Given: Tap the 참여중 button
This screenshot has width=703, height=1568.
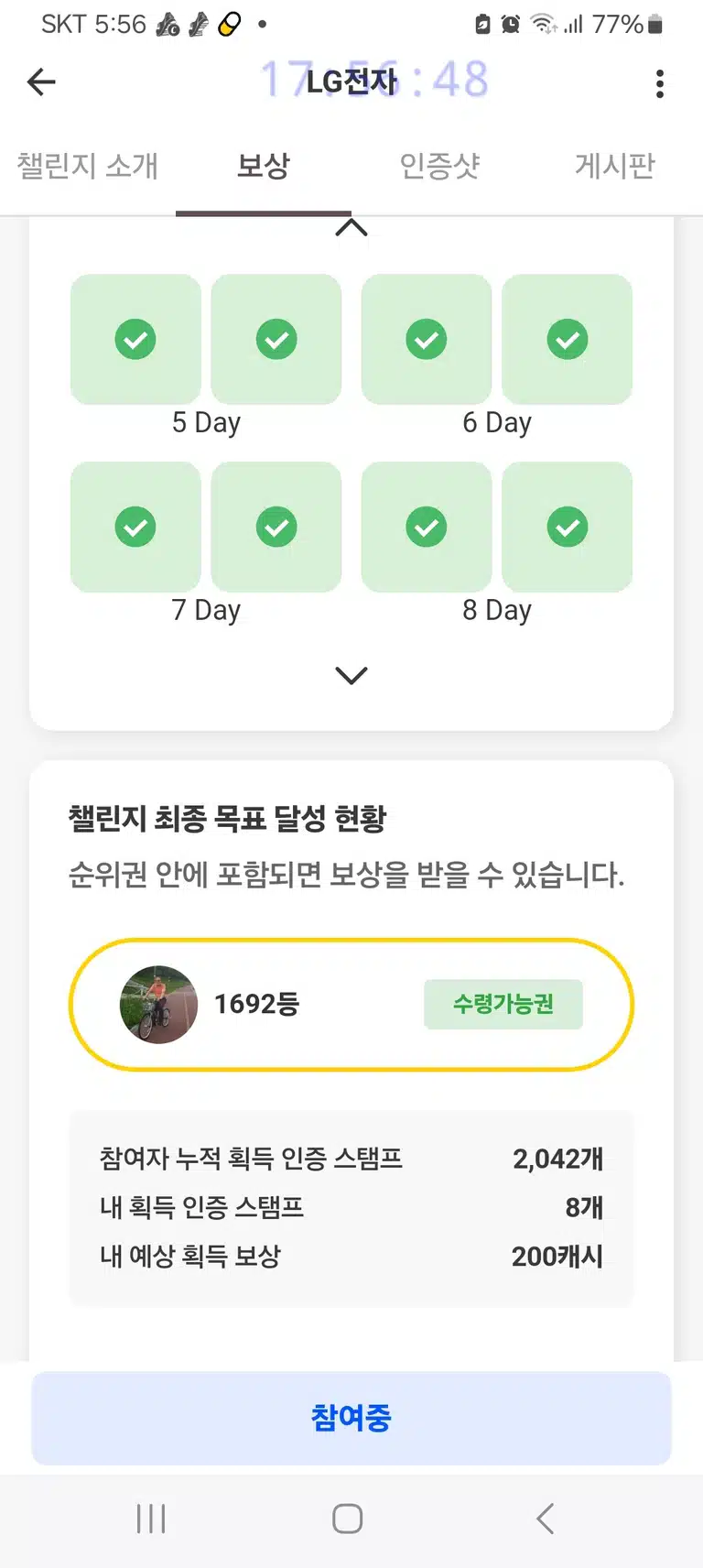Looking at the screenshot, I should coord(351,1418).
